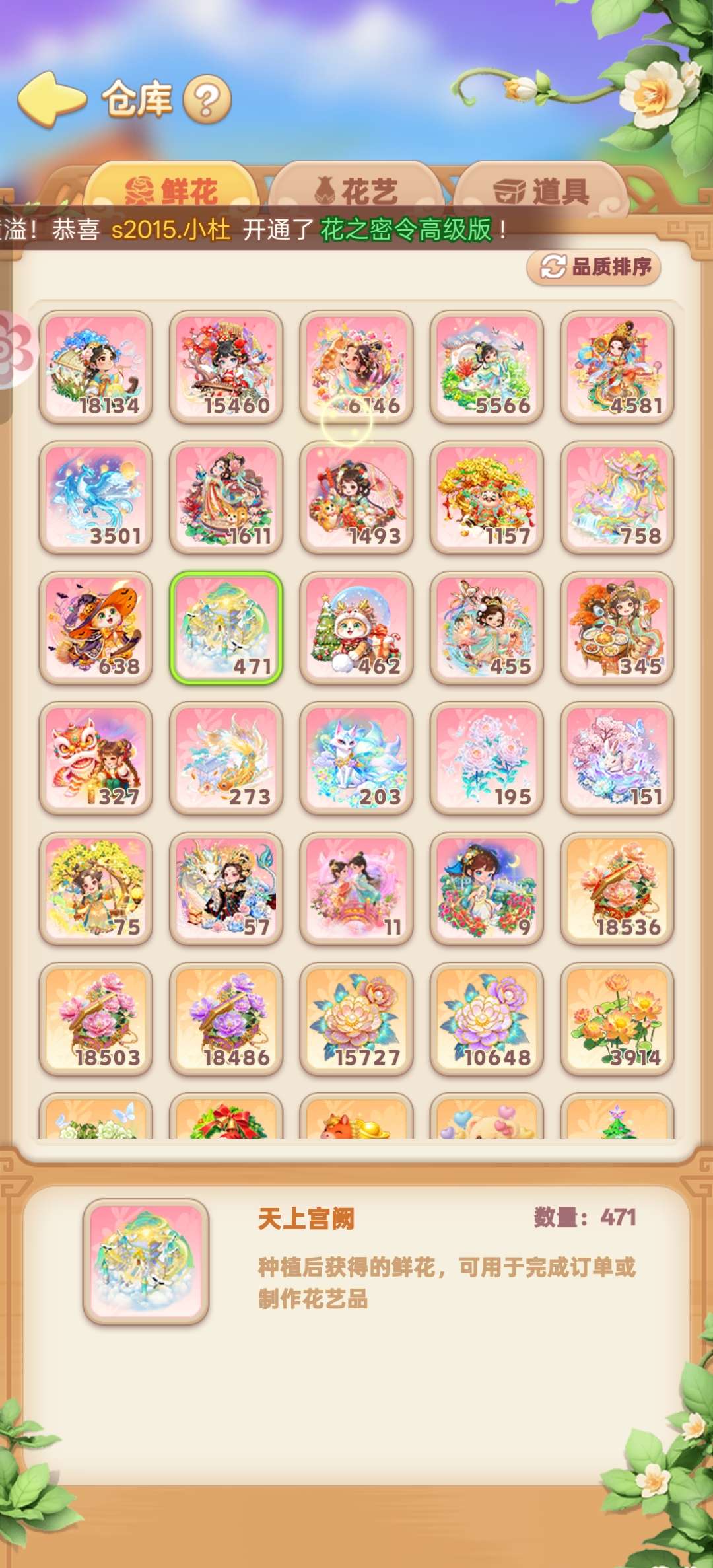Switch to the 花艺 tab
Viewport: 713px width, 1568px height.
356,192
